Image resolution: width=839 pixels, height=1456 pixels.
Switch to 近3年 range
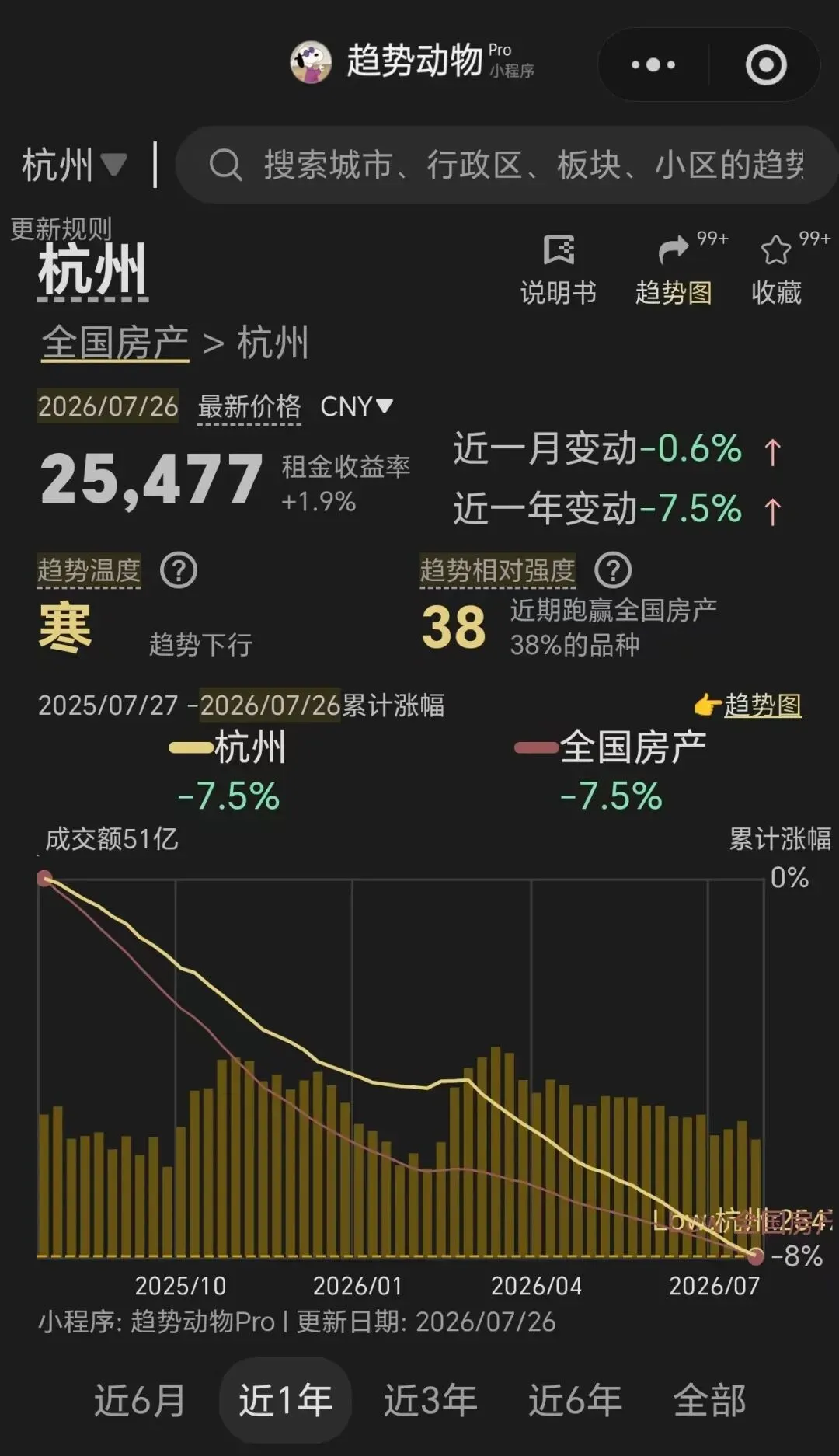430,1400
